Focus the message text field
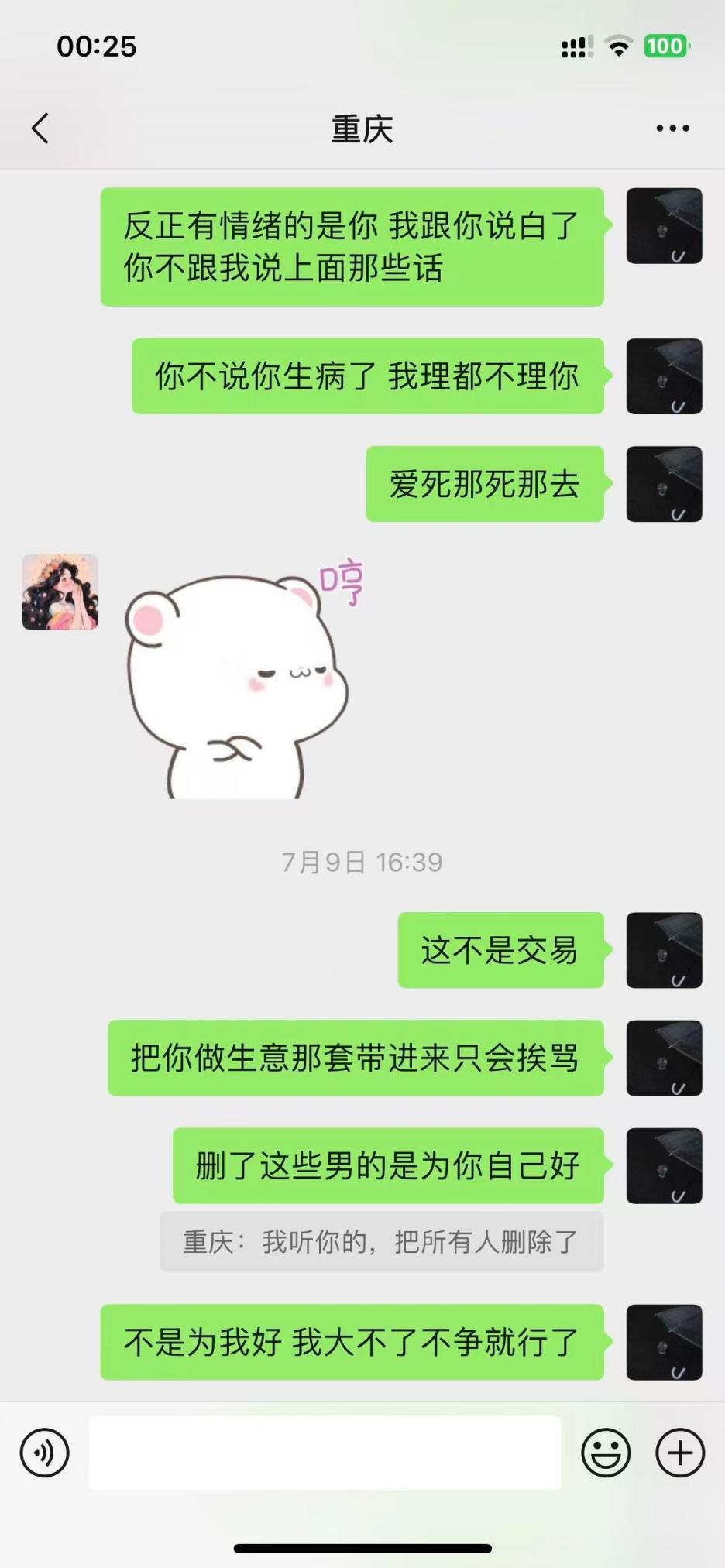 tap(325, 1453)
